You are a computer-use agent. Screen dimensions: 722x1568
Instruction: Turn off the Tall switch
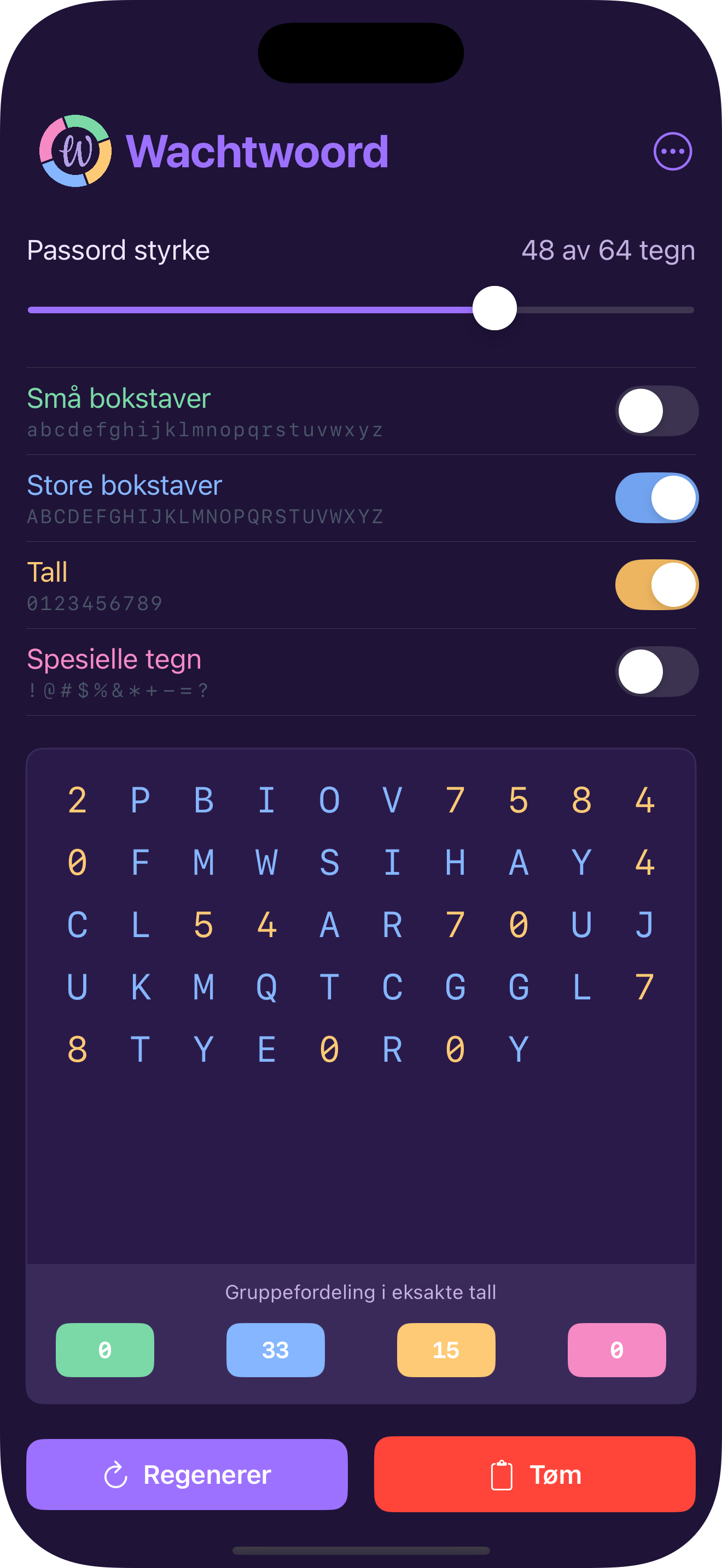(656, 584)
